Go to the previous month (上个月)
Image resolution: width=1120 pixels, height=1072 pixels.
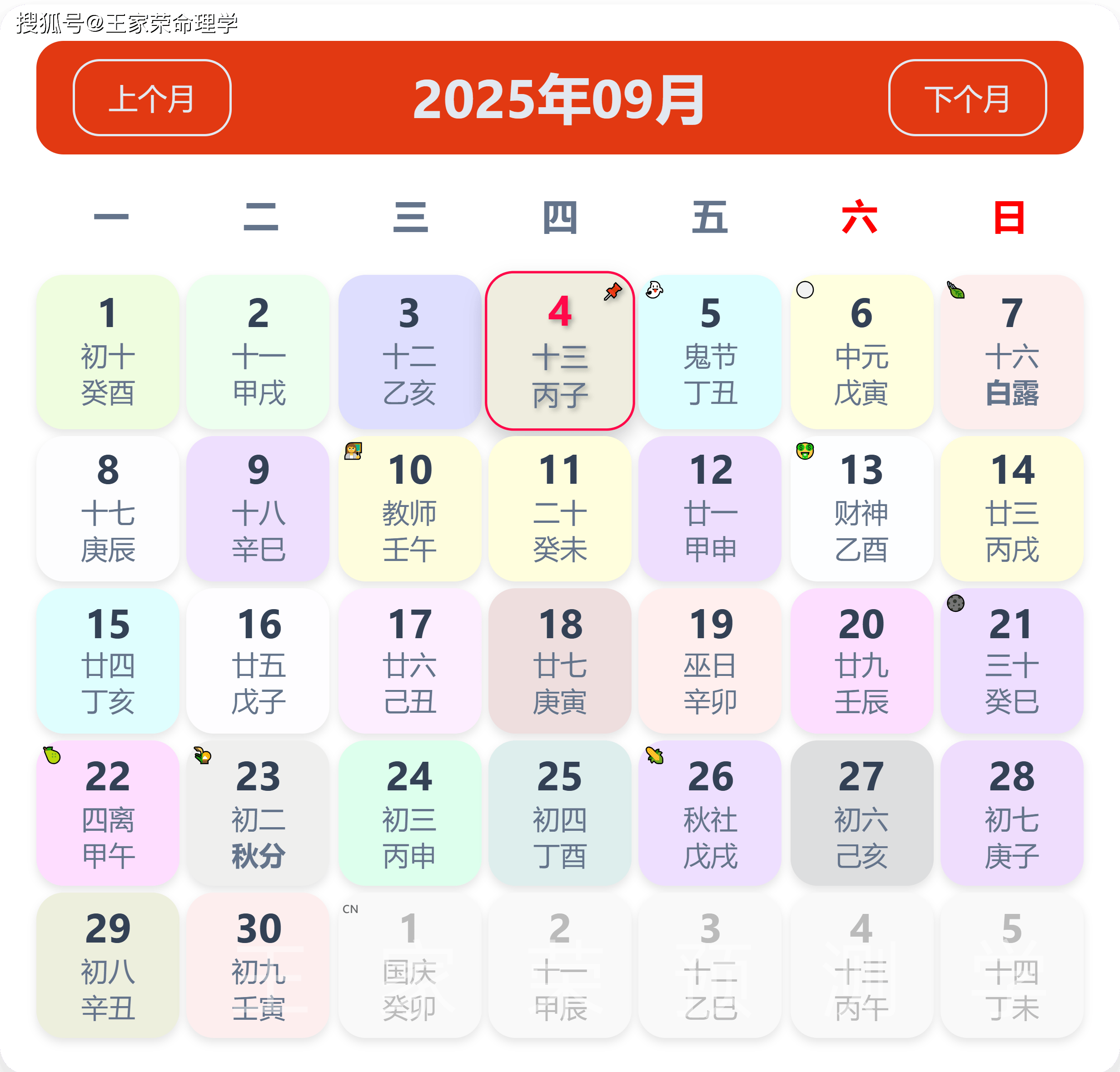point(152,98)
